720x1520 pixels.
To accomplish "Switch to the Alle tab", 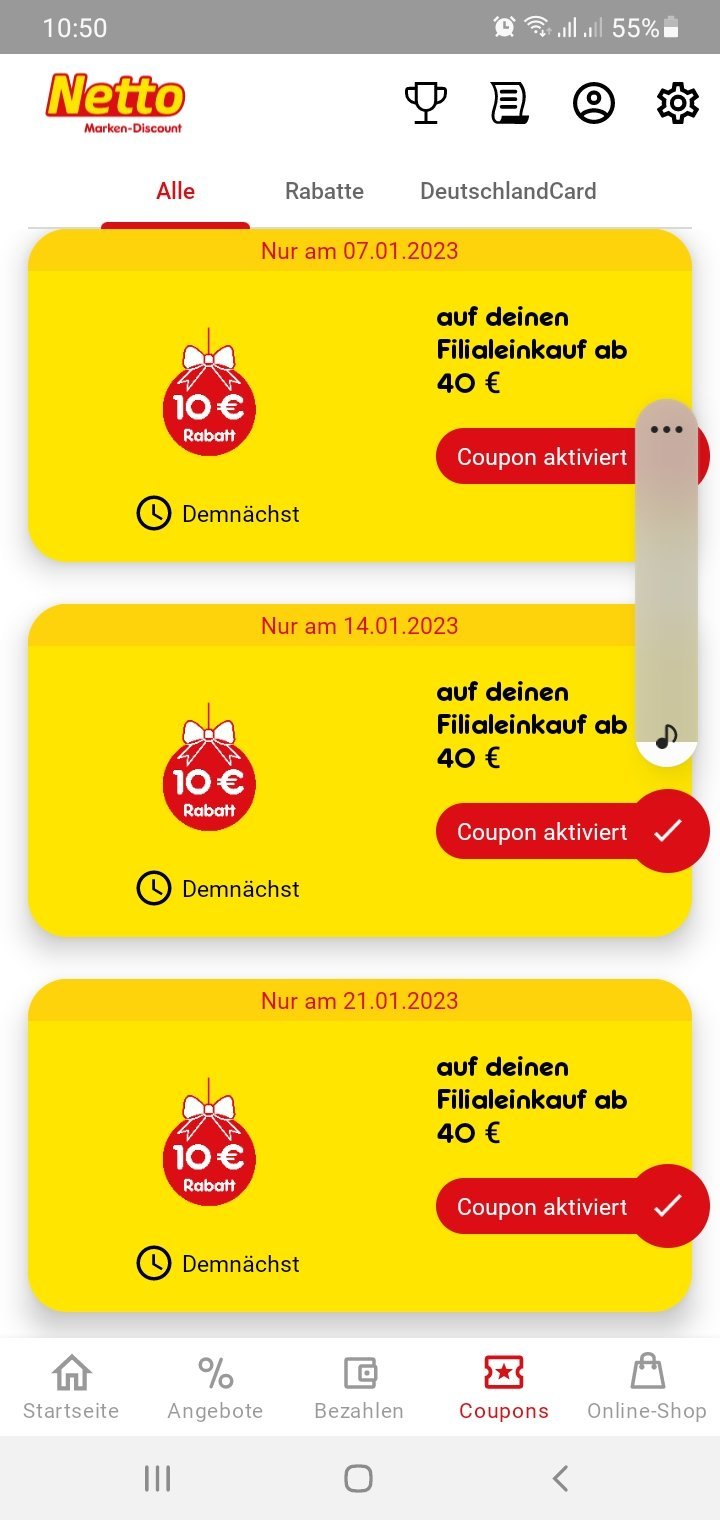I will [x=175, y=191].
